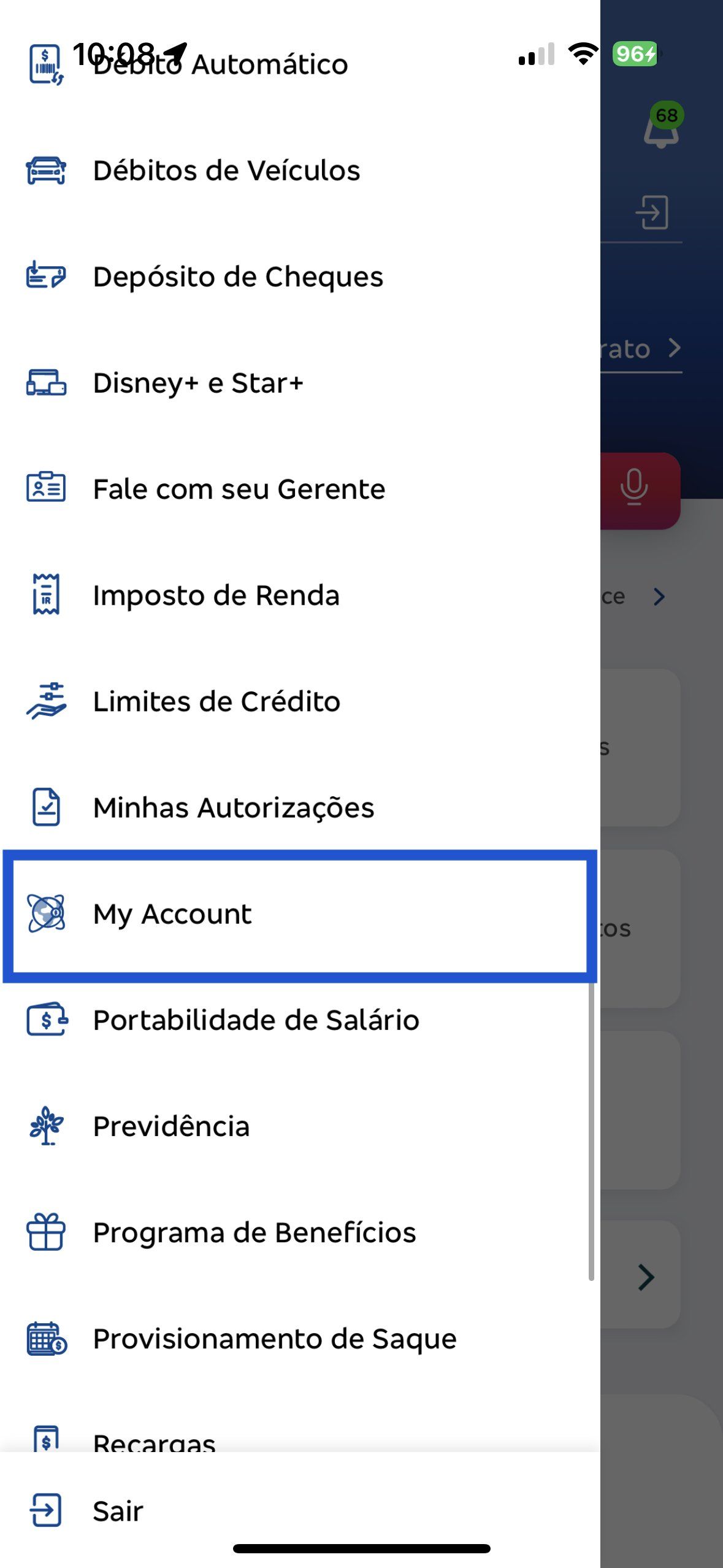Select Portabilidade de Salário
723x1568 pixels.
pyautogui.click(x=300, y=1020)
